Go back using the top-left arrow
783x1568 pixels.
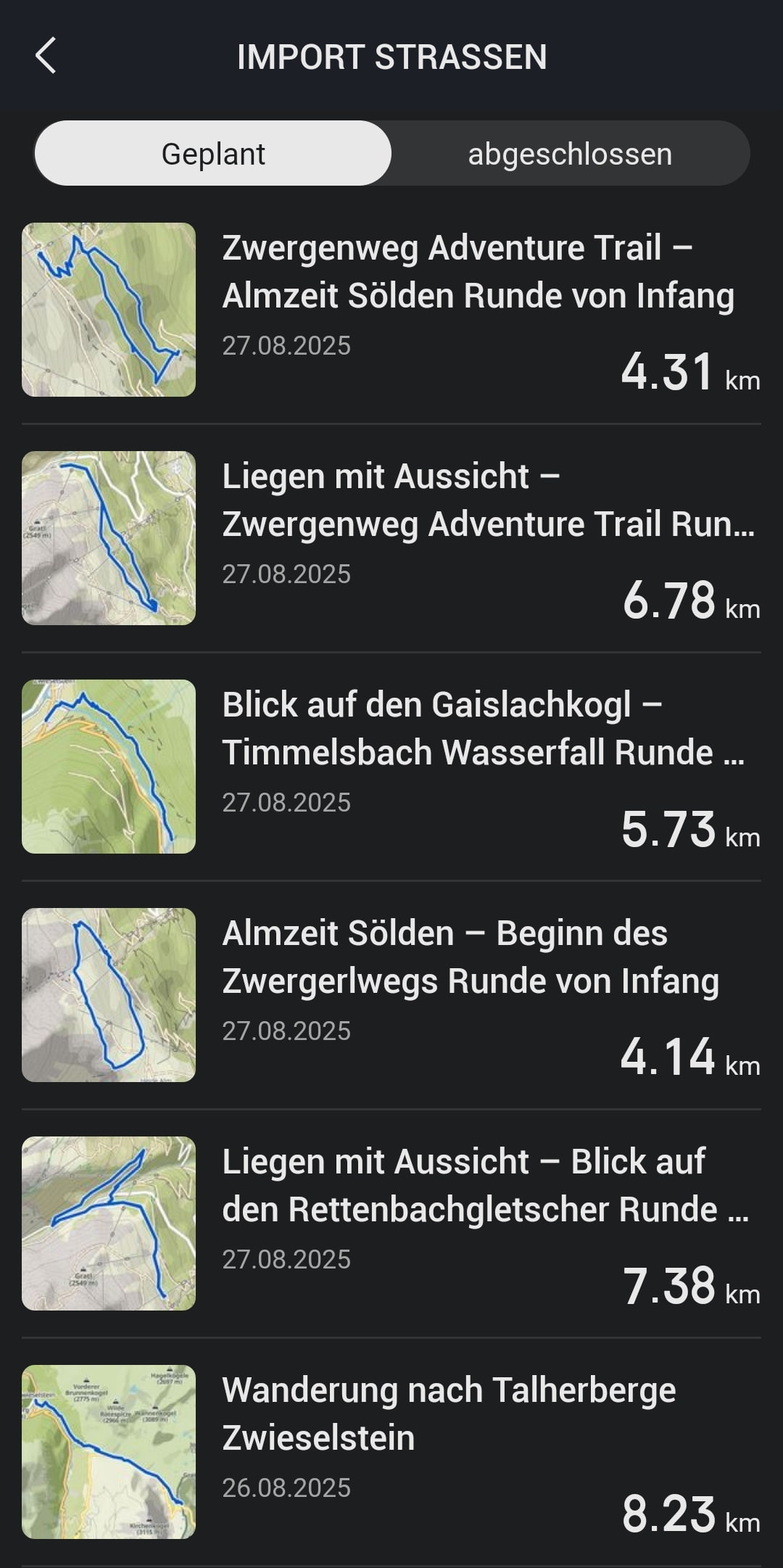(46, 57)
